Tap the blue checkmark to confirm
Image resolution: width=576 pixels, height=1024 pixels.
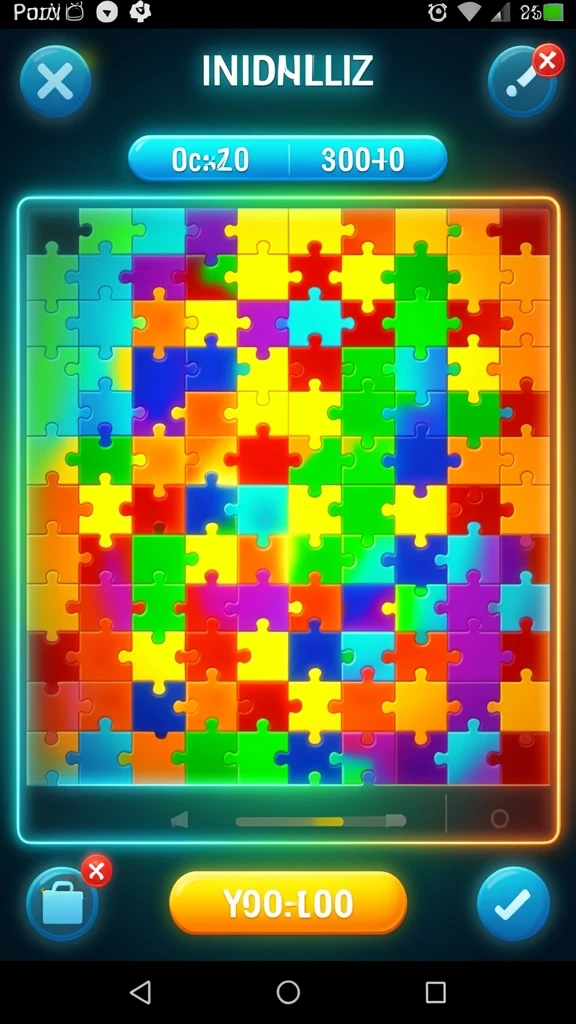[513, 904]
